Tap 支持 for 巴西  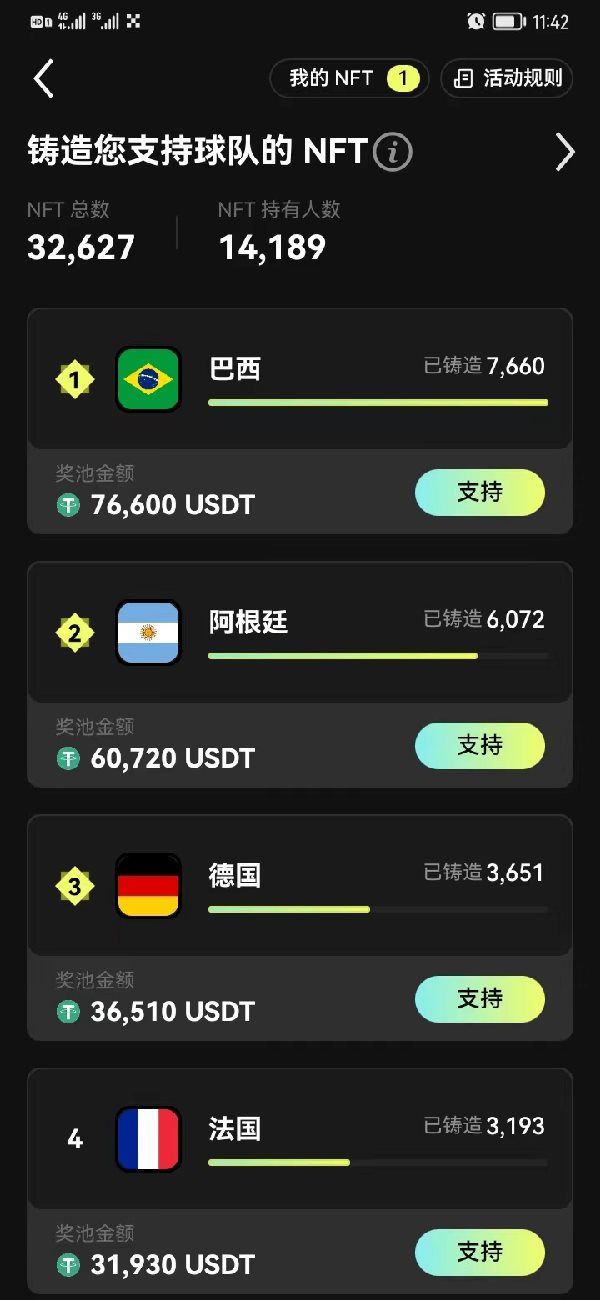[480, 492]
